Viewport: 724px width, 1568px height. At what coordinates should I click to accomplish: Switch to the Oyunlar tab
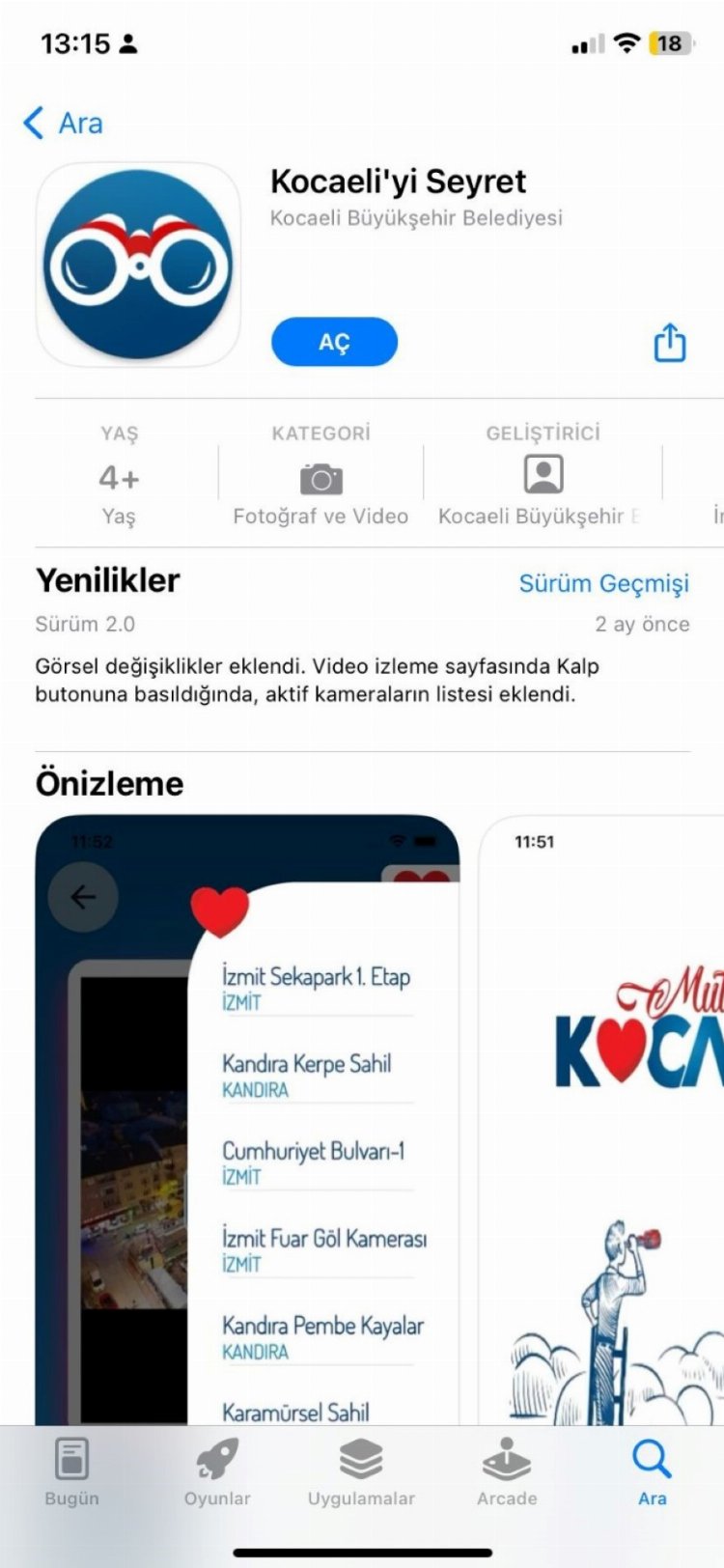pos(217,1471)
